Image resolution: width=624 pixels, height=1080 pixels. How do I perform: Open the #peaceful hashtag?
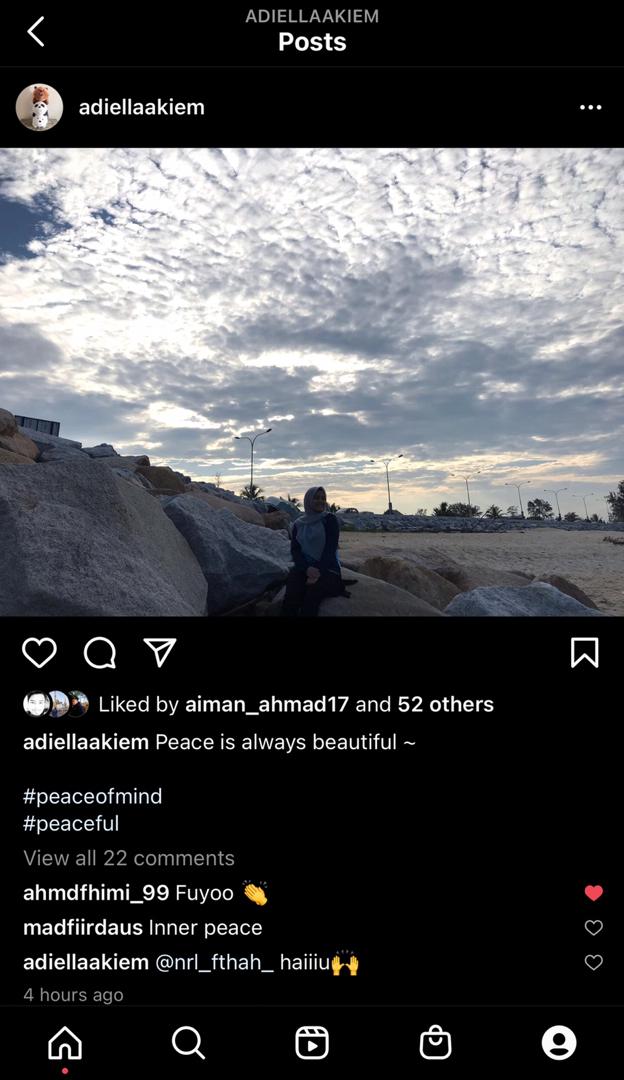(71, 824)
